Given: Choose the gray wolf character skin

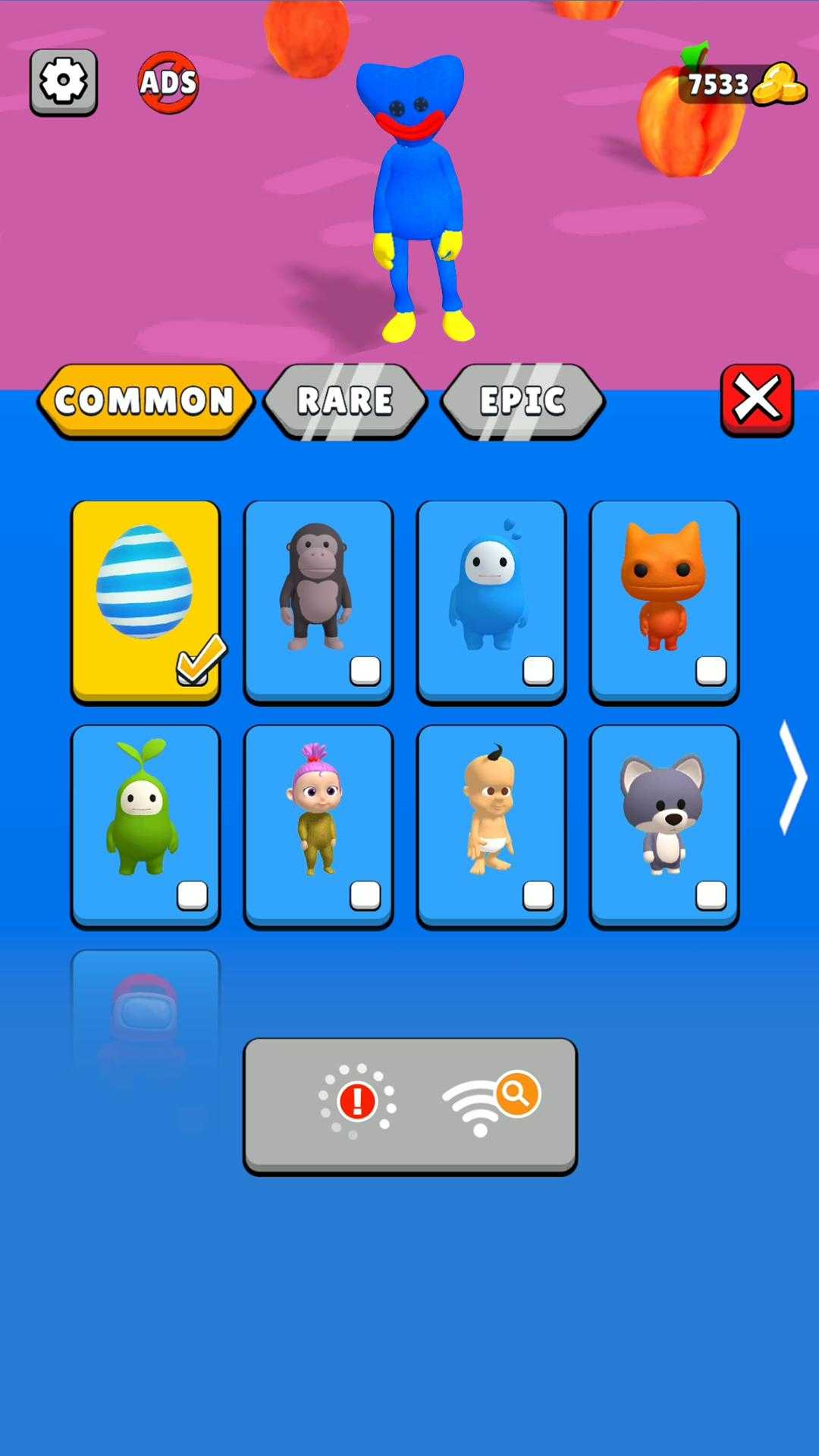Looking at the screenshot, I should [x=664, y=825].
